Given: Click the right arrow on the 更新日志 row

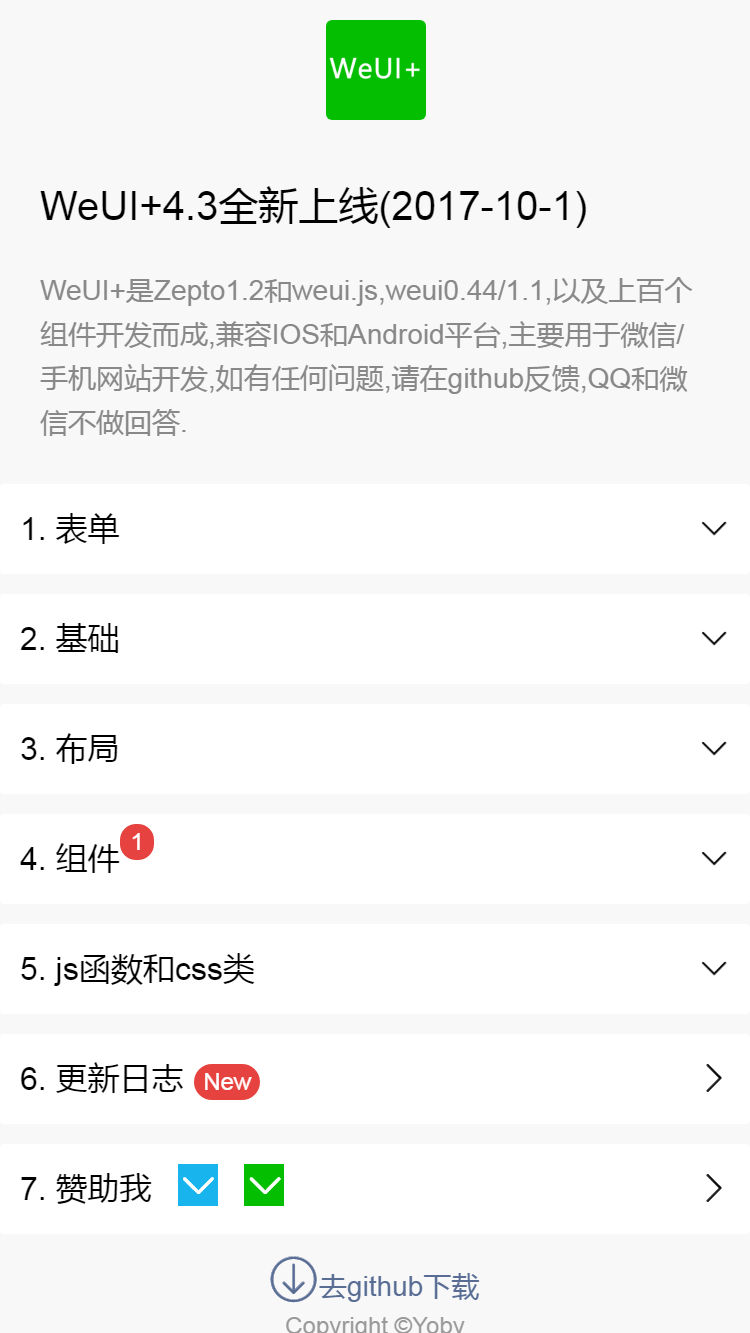Looking at the screenshot, I should [x=713, y=1078].
